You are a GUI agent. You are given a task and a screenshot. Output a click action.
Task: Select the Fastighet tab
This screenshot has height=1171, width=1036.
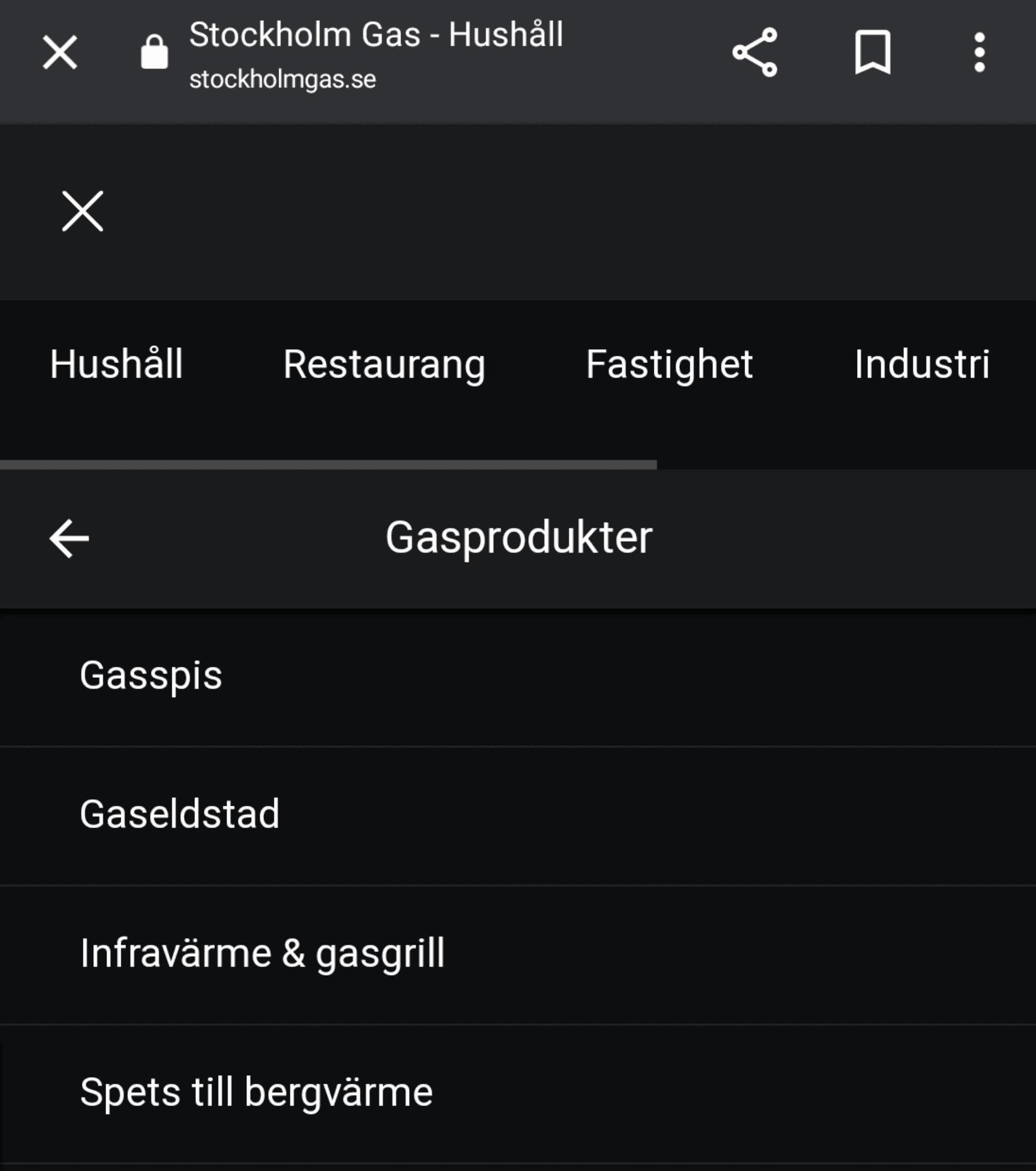(669, 364)
